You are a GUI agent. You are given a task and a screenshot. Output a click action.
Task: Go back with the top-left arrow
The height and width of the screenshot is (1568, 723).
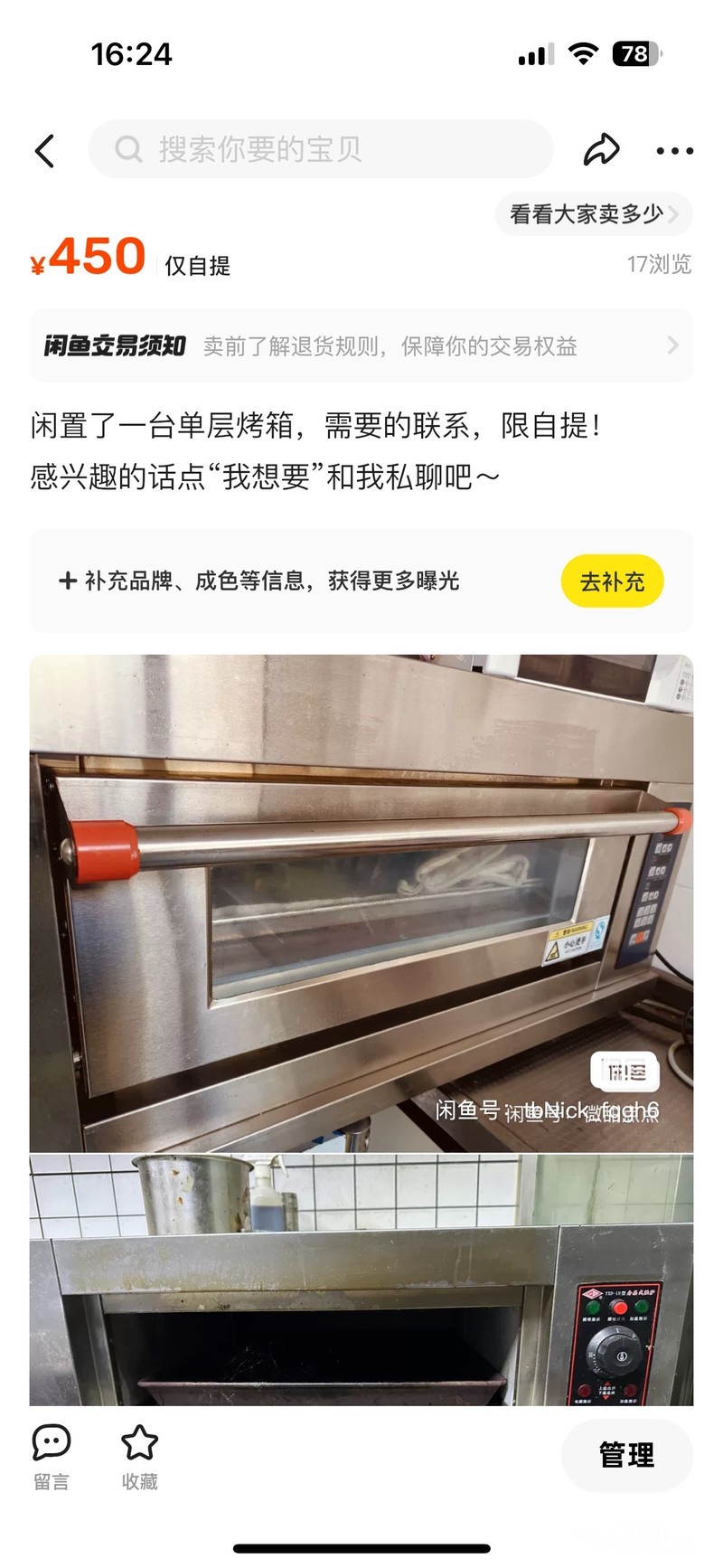pyautogui.click(x=45, y=150)
